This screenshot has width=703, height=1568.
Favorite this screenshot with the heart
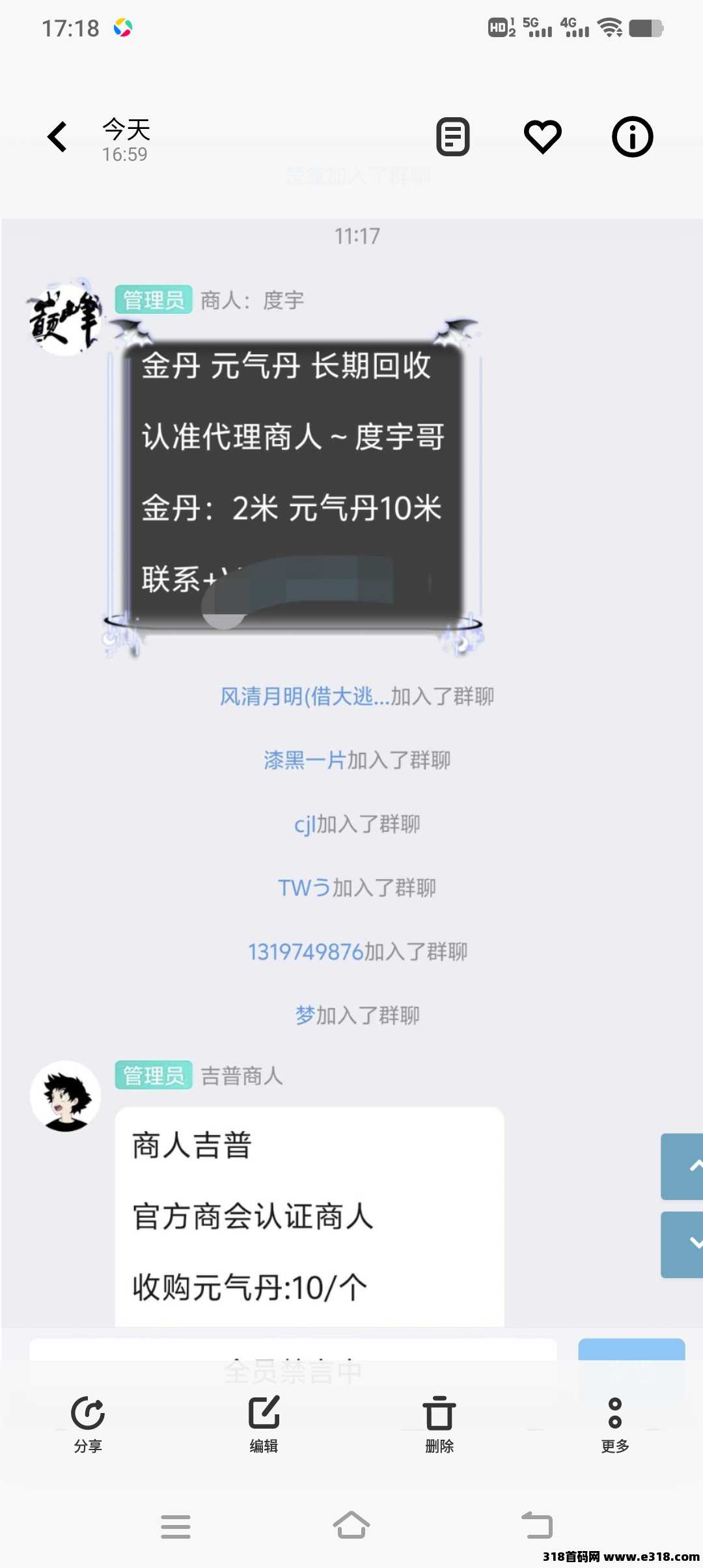click(x=543, y=137)
